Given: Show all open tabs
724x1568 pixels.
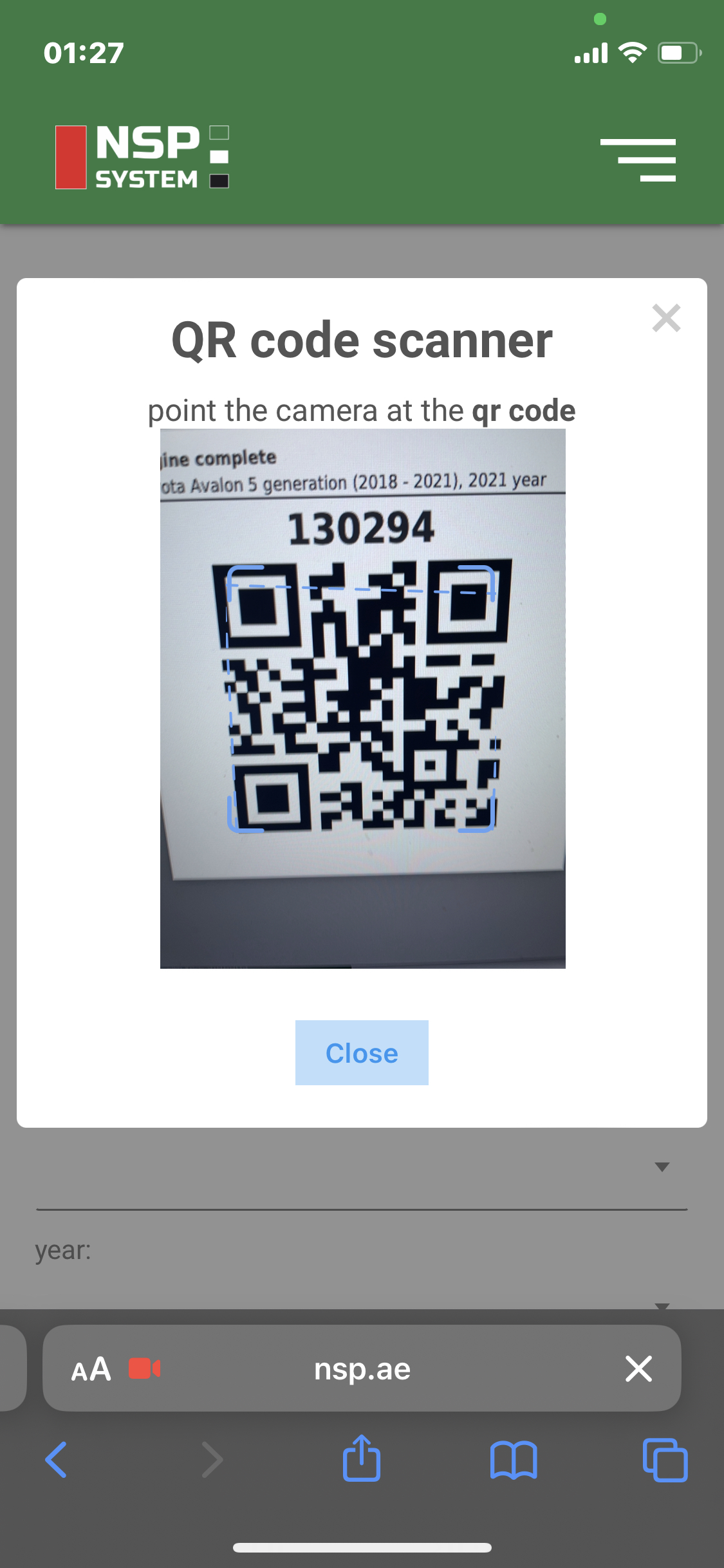Looking at the screenshot, I should (x=665, y=1460).
